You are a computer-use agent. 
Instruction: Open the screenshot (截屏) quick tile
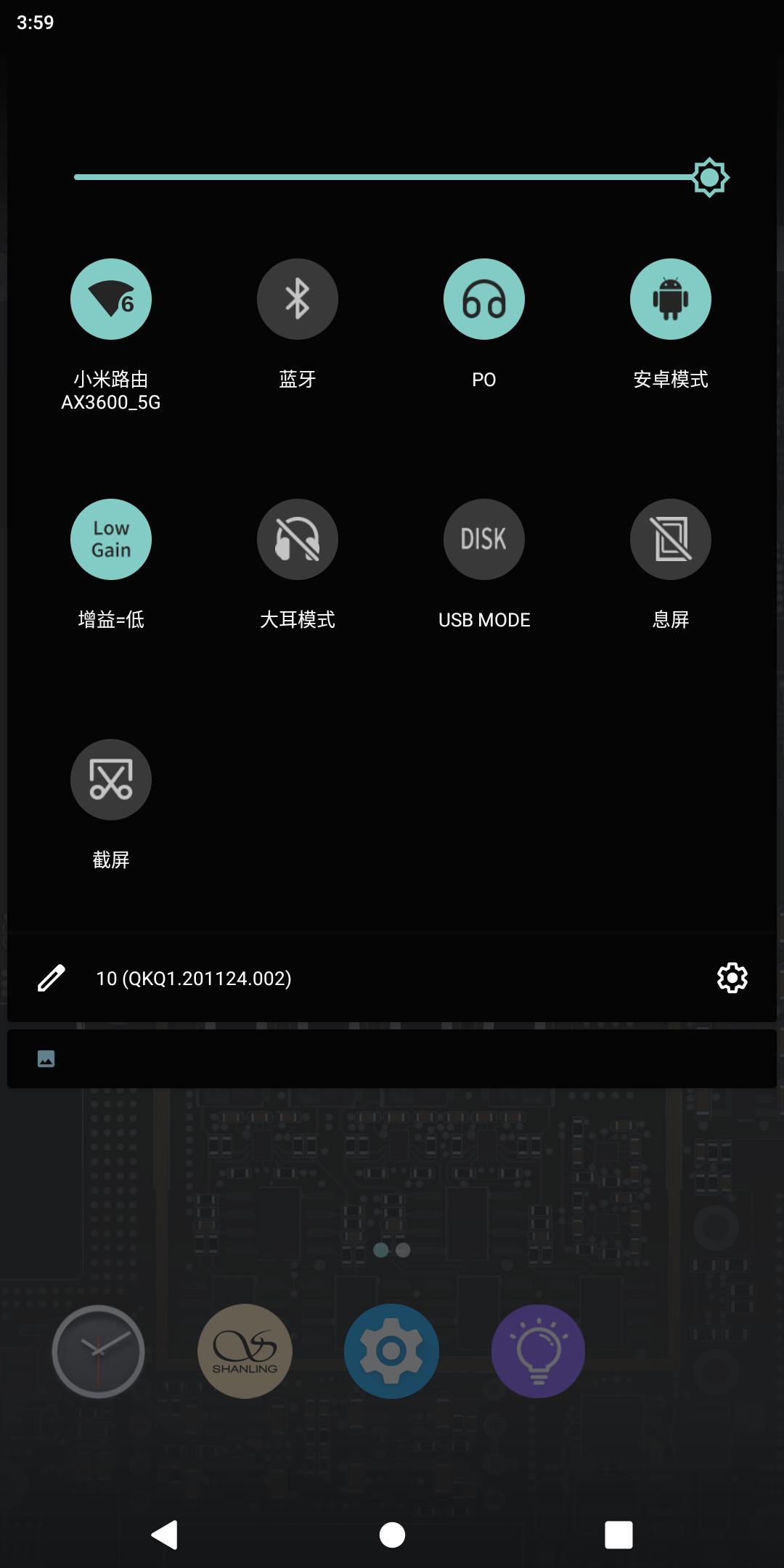[110, 779]
